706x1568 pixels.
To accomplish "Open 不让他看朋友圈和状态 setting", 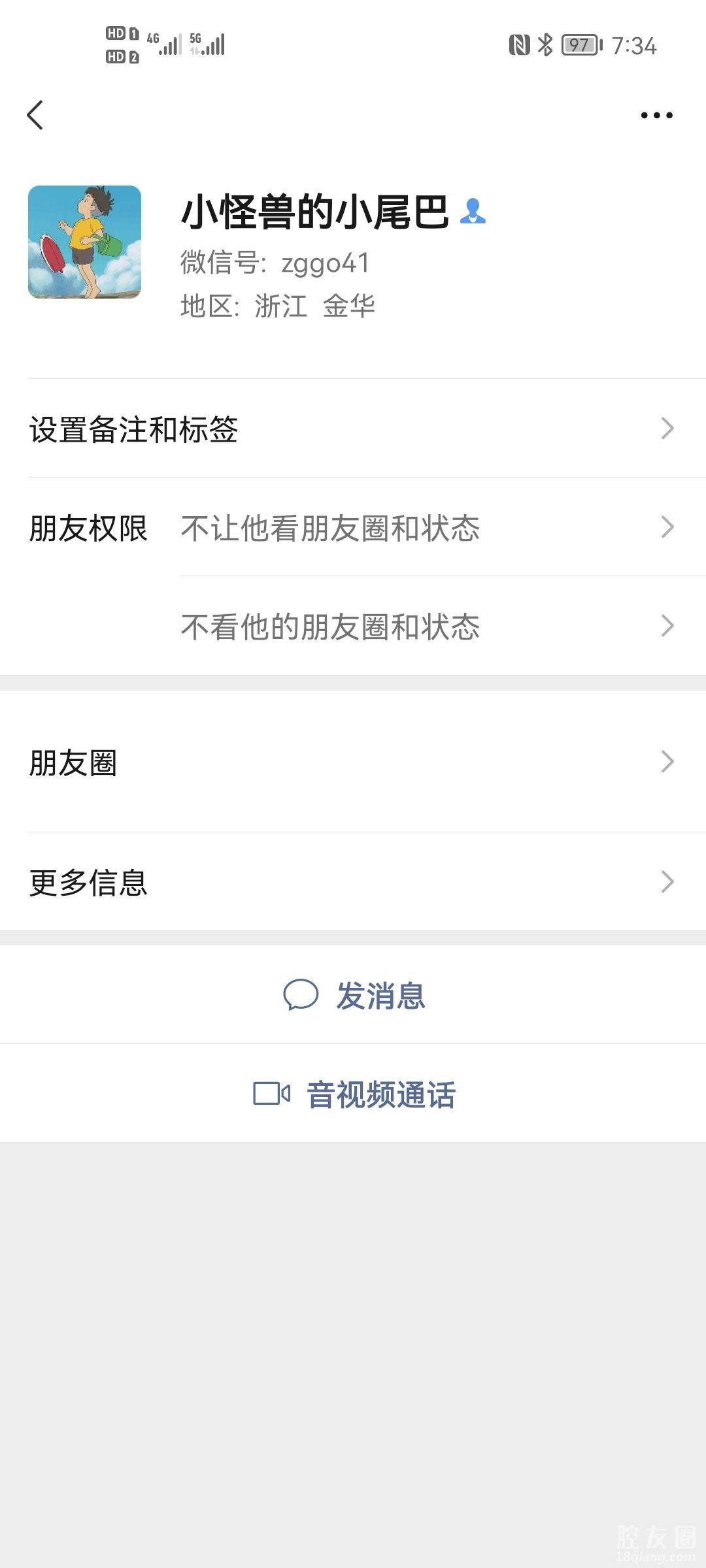I will pos(425,528).
